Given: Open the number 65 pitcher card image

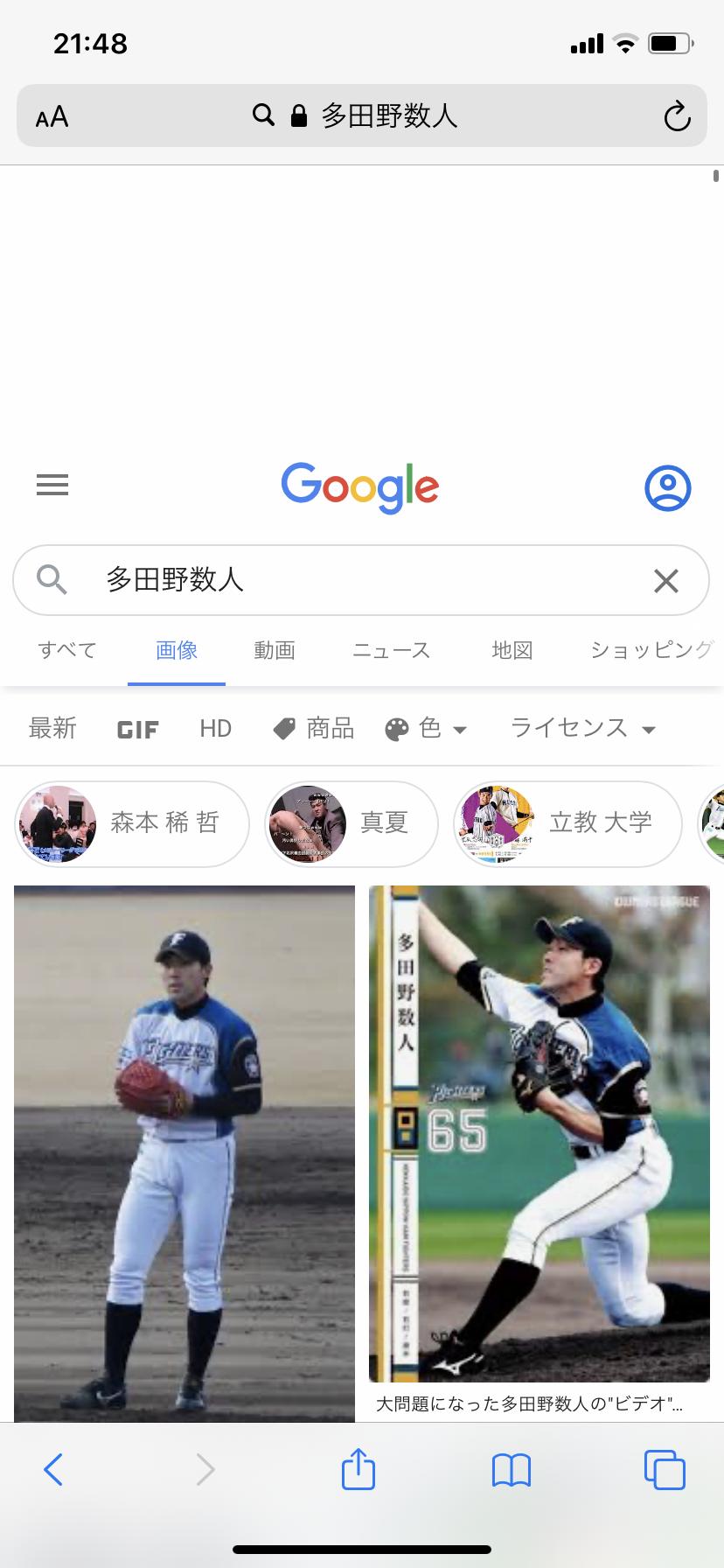Looking at the screenshot, I should click(539, 1133).
